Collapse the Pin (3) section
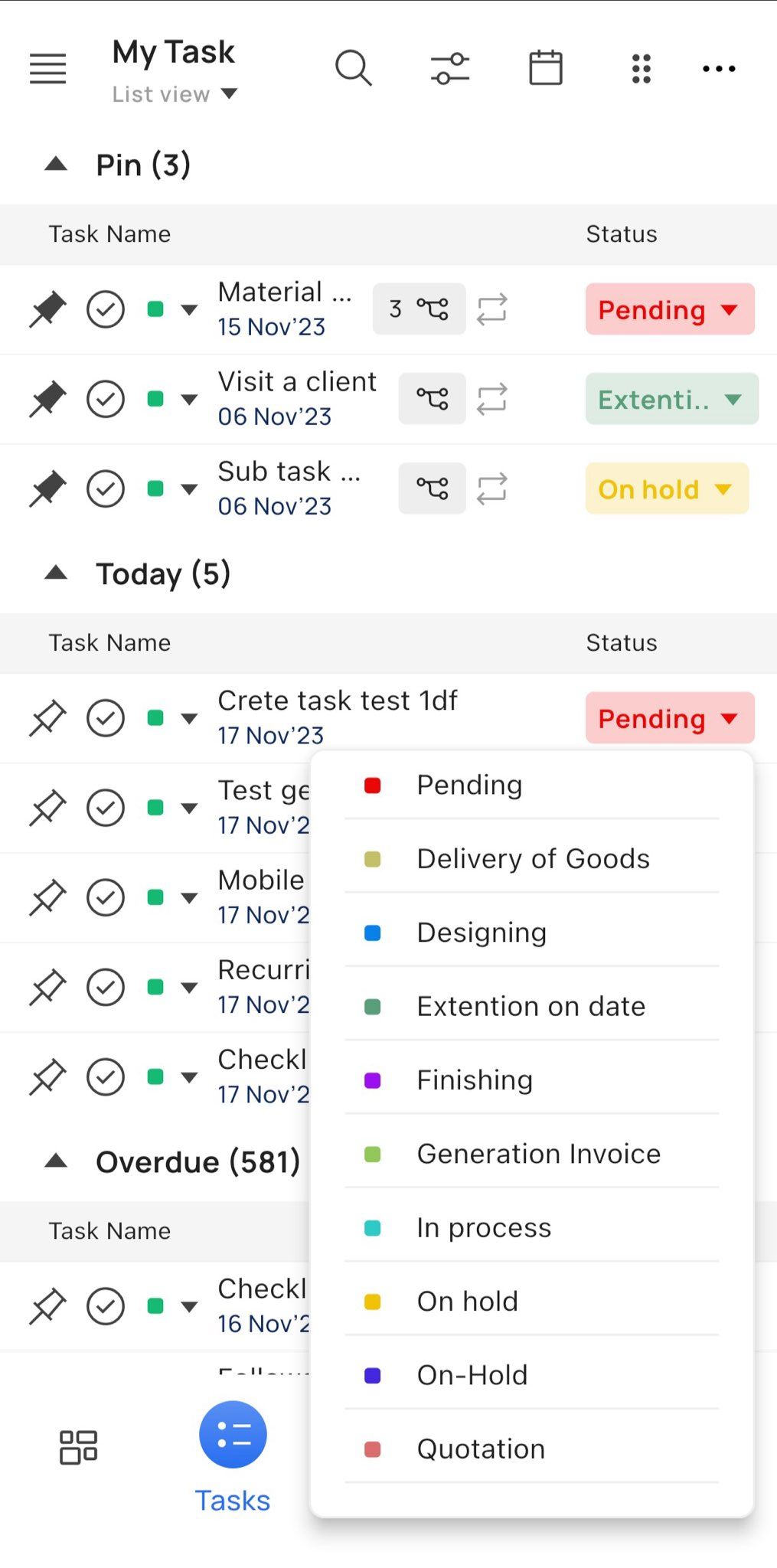Screen dimensions: 777x1568 click(56, 164)
